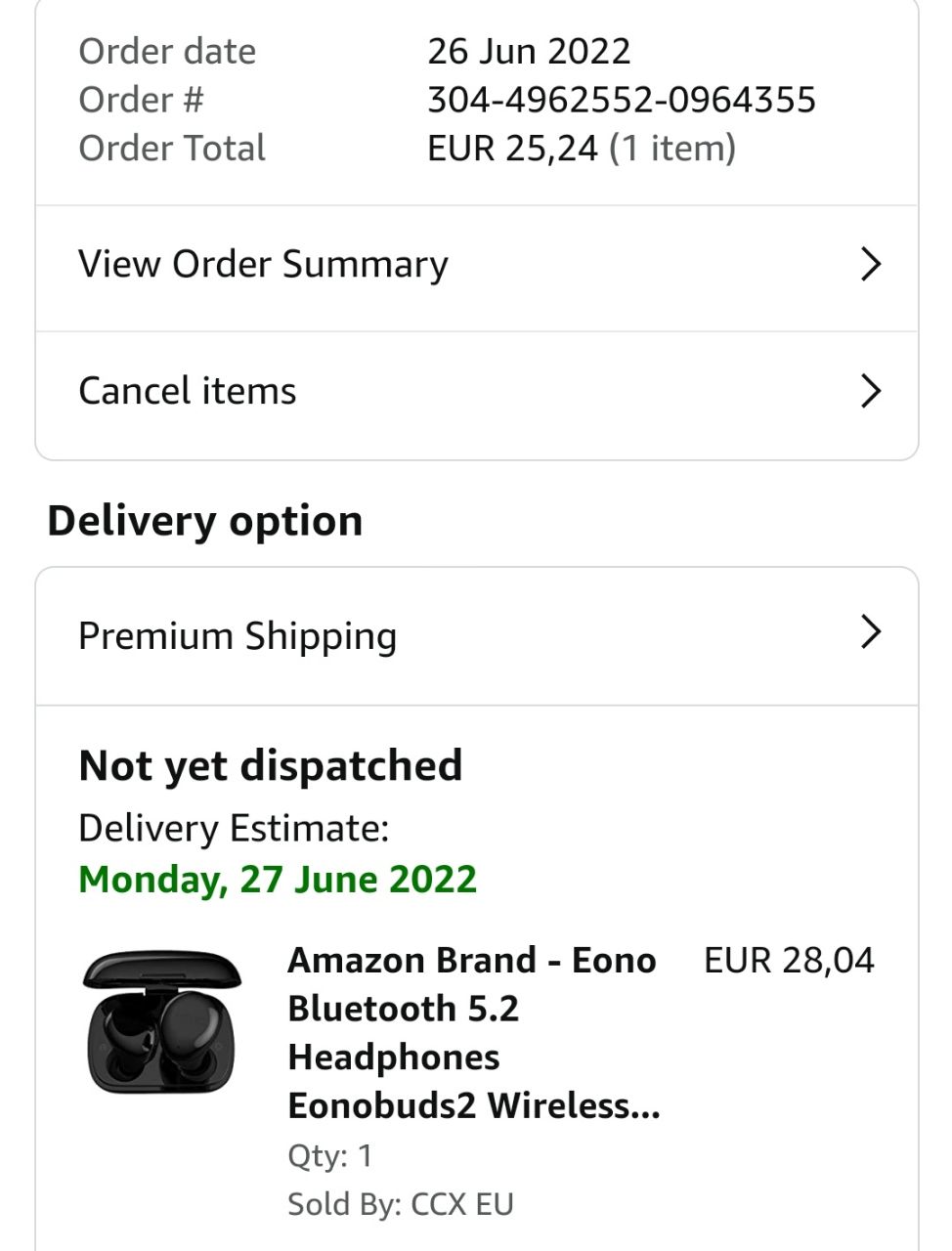The image size is (952, 1251).
Task: Change the Premium Shipping delivery option
Action: point(476,636)
